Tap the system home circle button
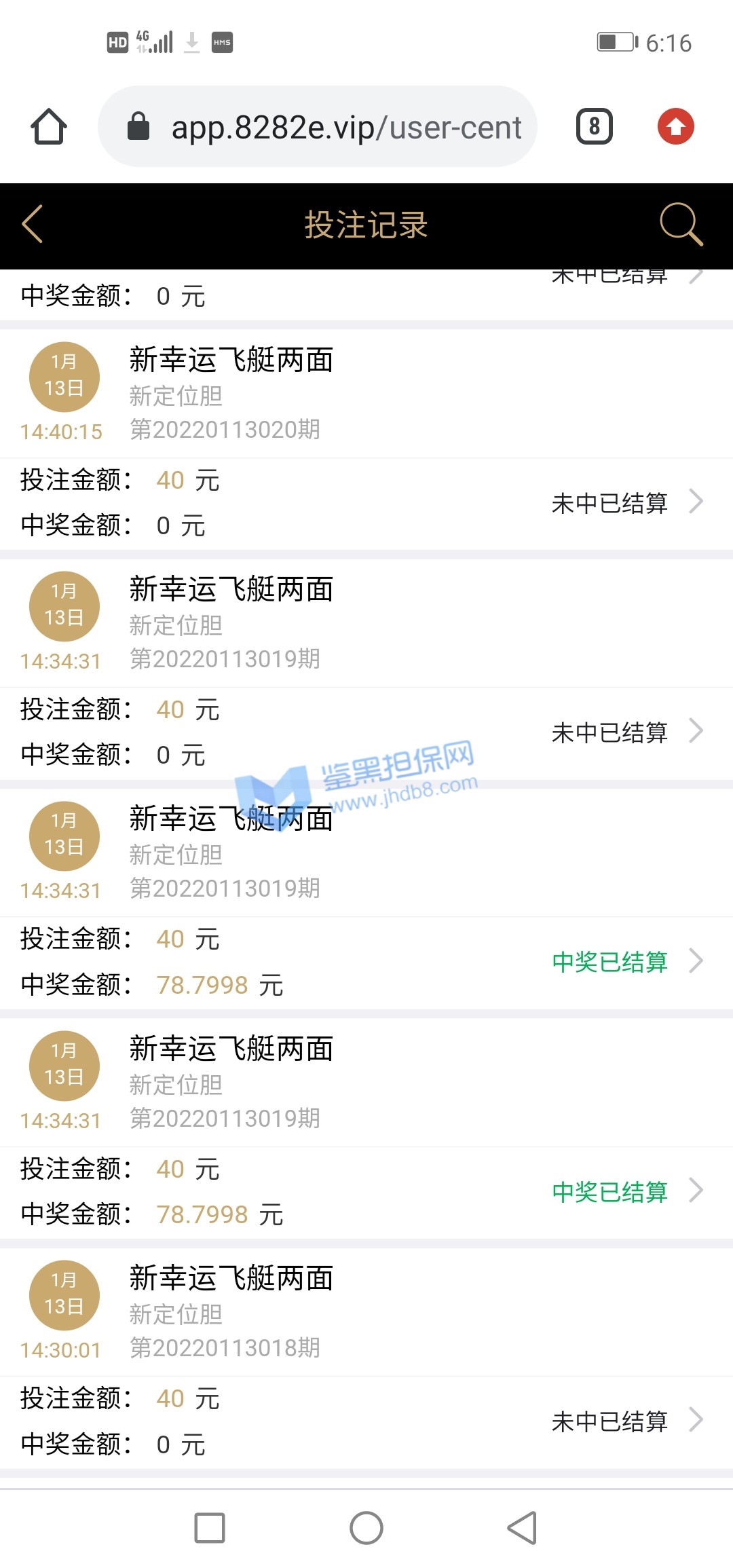Image resolution: width=733 pixels, height=1568 pixels. pyautogui.click(x=366, y=1528)
